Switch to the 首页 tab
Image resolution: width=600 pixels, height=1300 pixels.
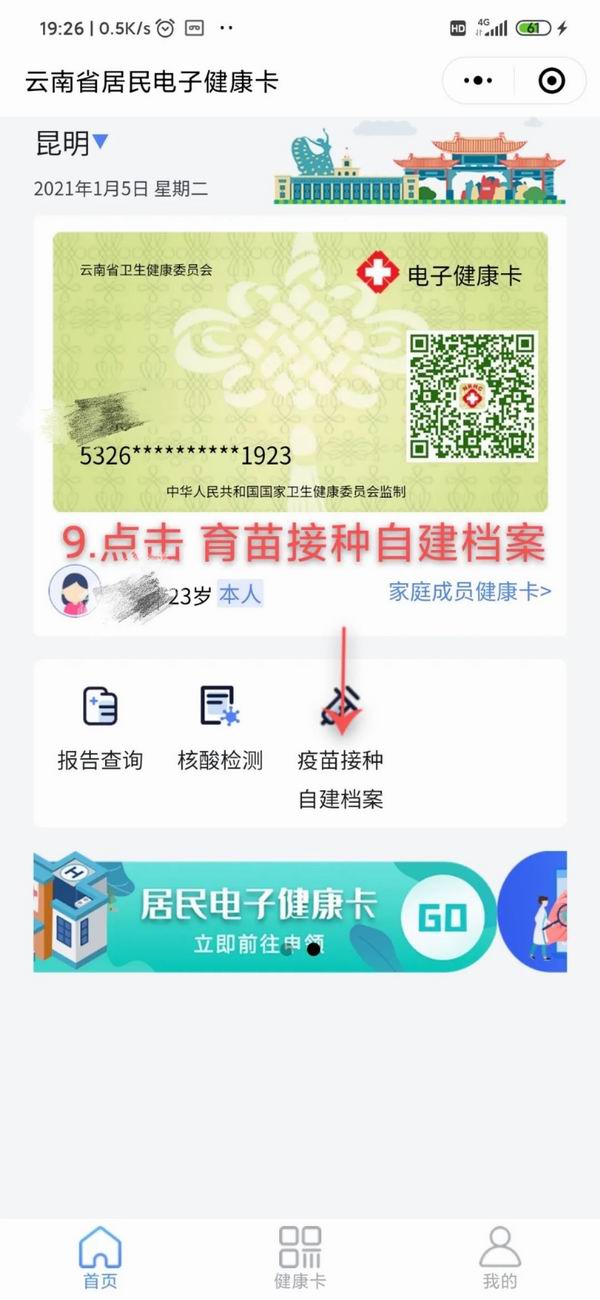click(x=99, y=1257)
